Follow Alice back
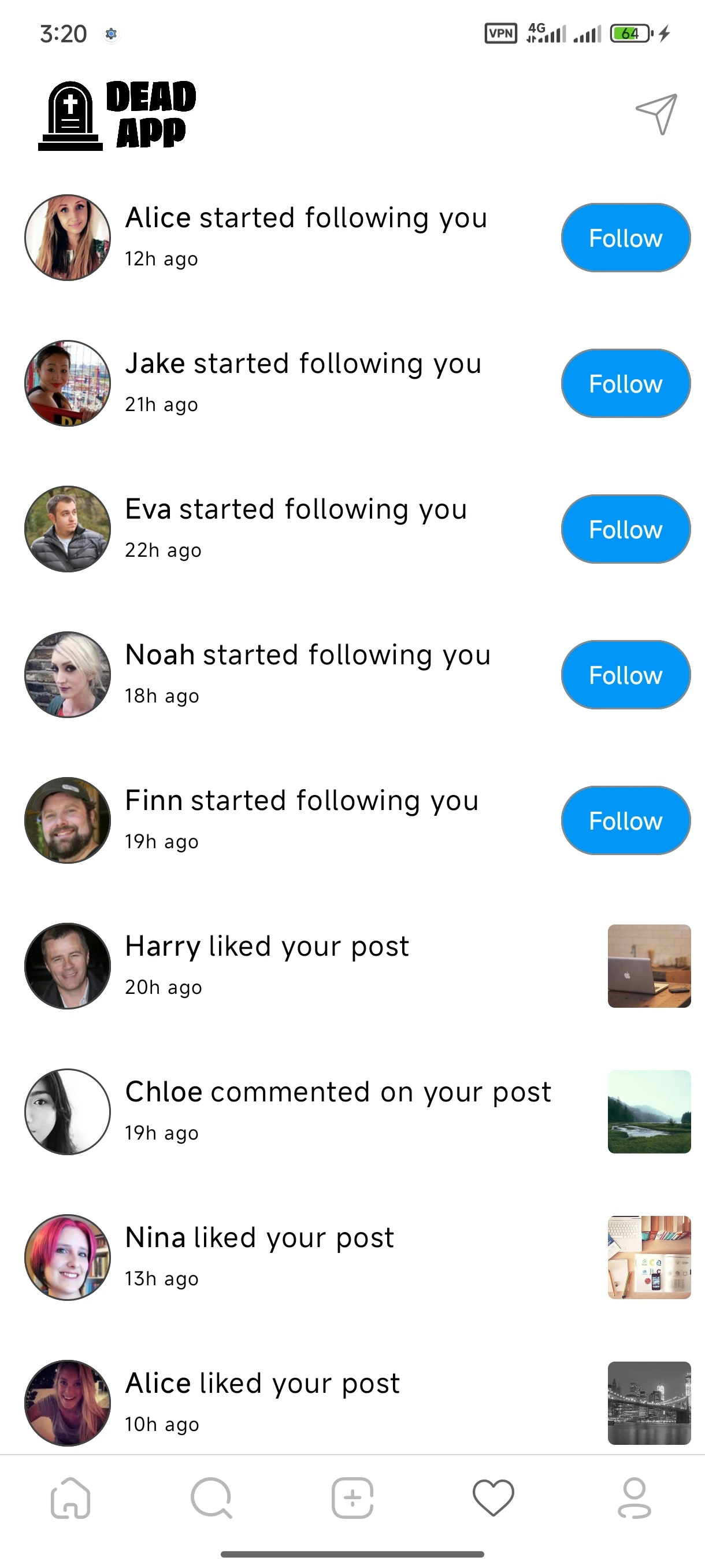Image resolution: width=705 pixels, height=1568 pixels. (x=625, y=238)
